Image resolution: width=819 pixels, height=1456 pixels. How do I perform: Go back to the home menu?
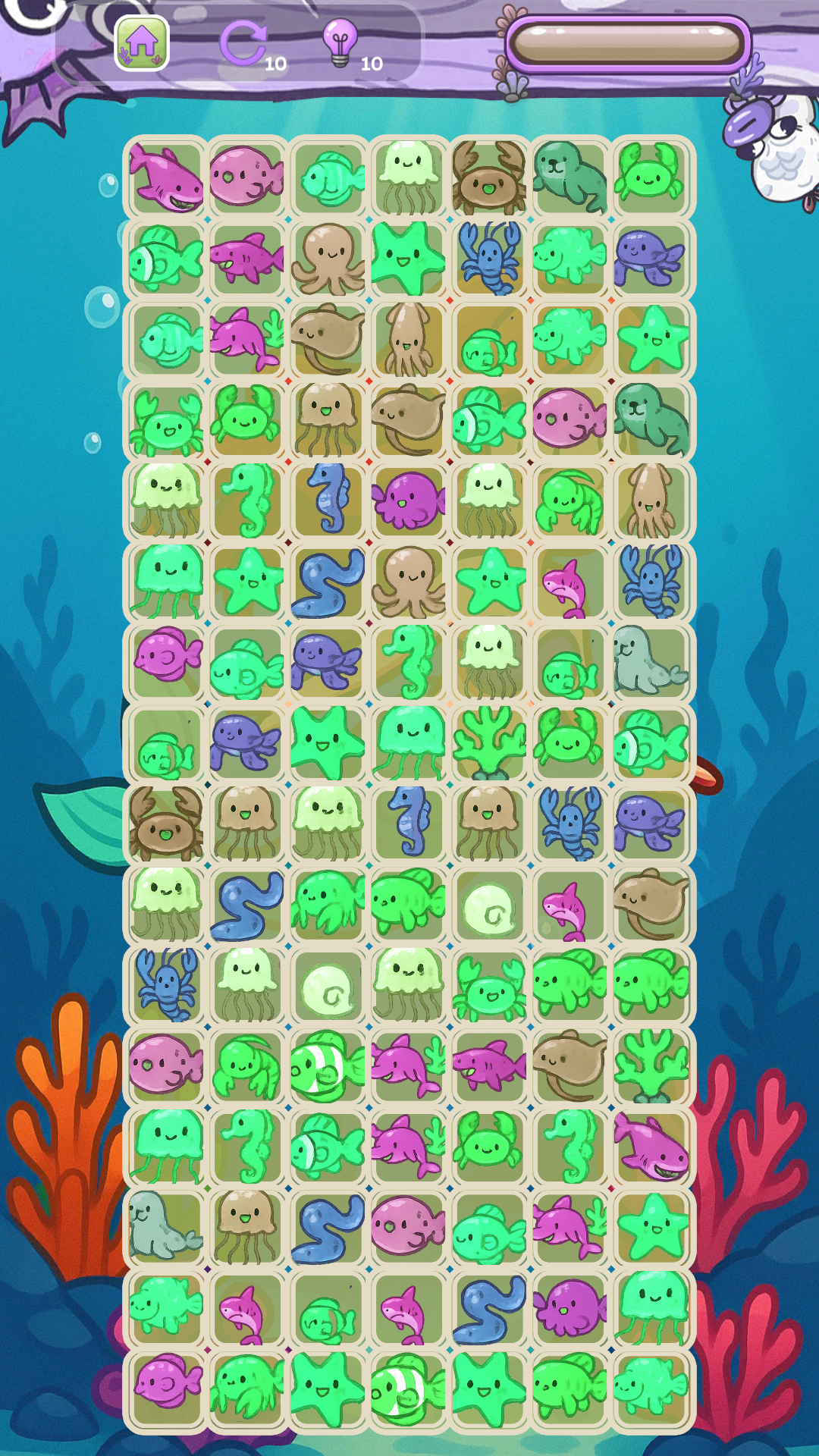coord(142,42)
